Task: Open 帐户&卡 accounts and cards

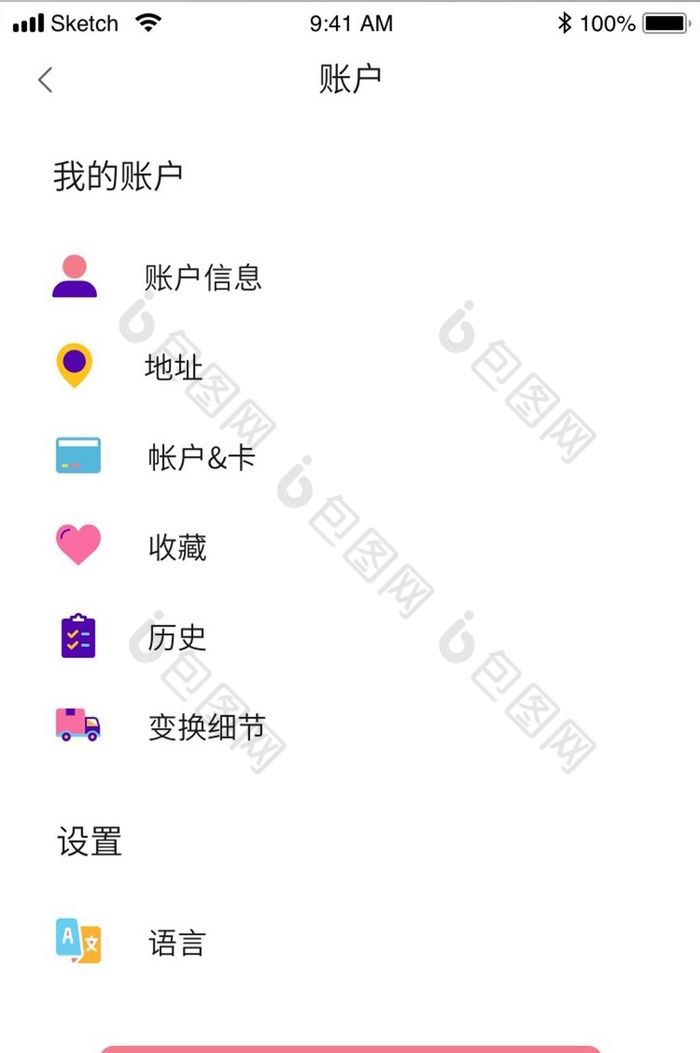Action: click(x=201, y=457)
